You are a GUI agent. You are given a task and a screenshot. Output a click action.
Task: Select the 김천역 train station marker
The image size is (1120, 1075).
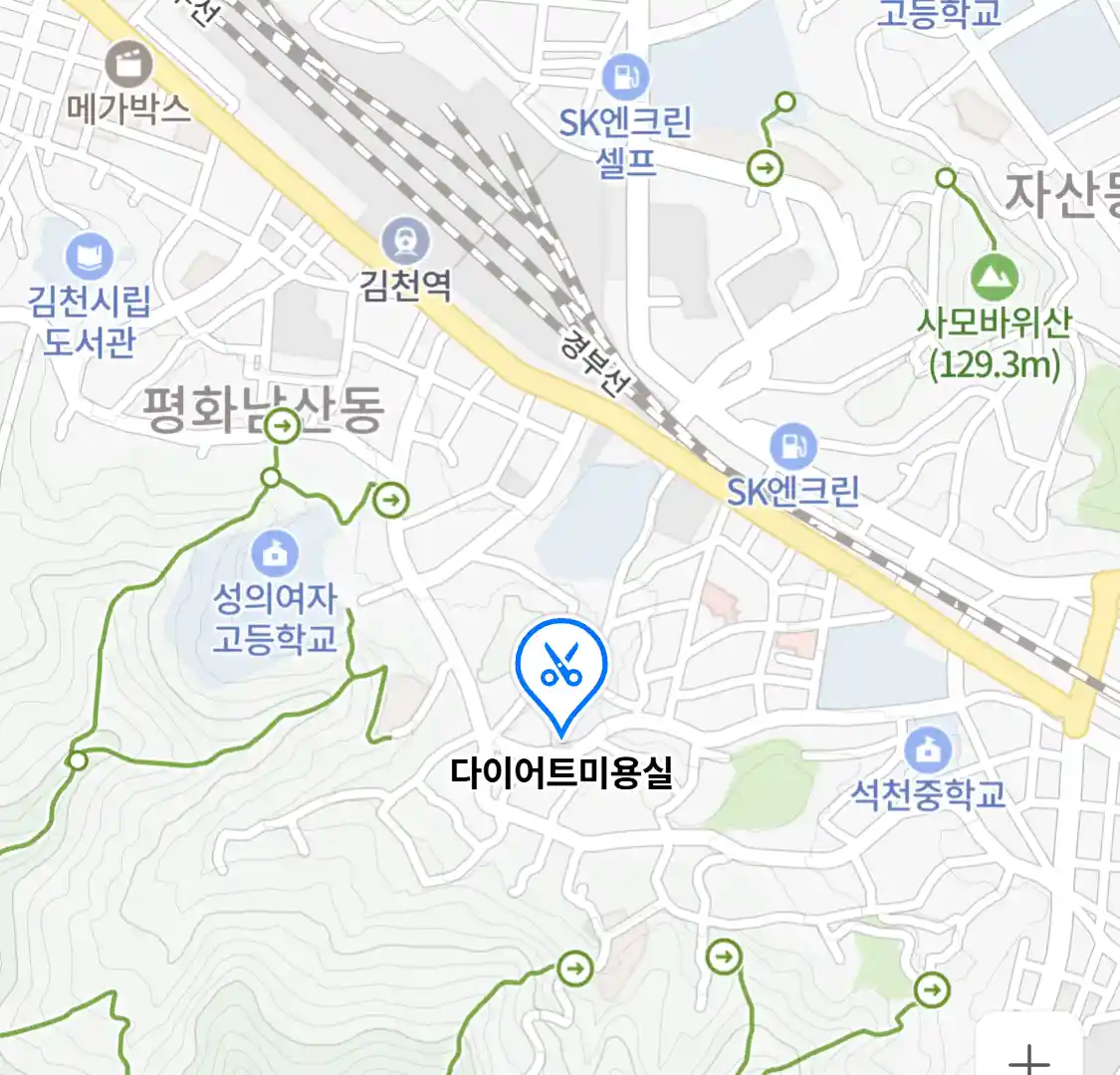[x=406, y=242]
